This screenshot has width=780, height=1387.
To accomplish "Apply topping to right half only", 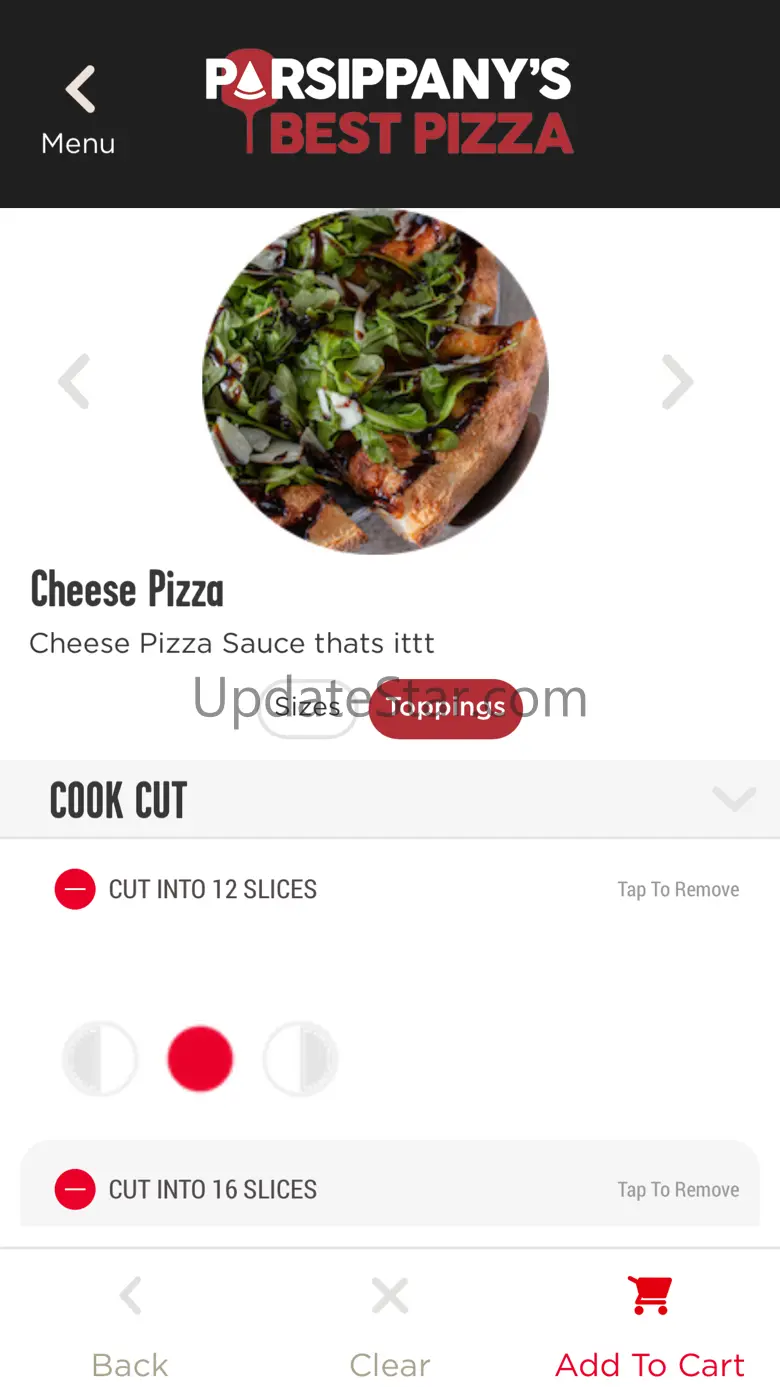I will click(x=300, y=1058).
